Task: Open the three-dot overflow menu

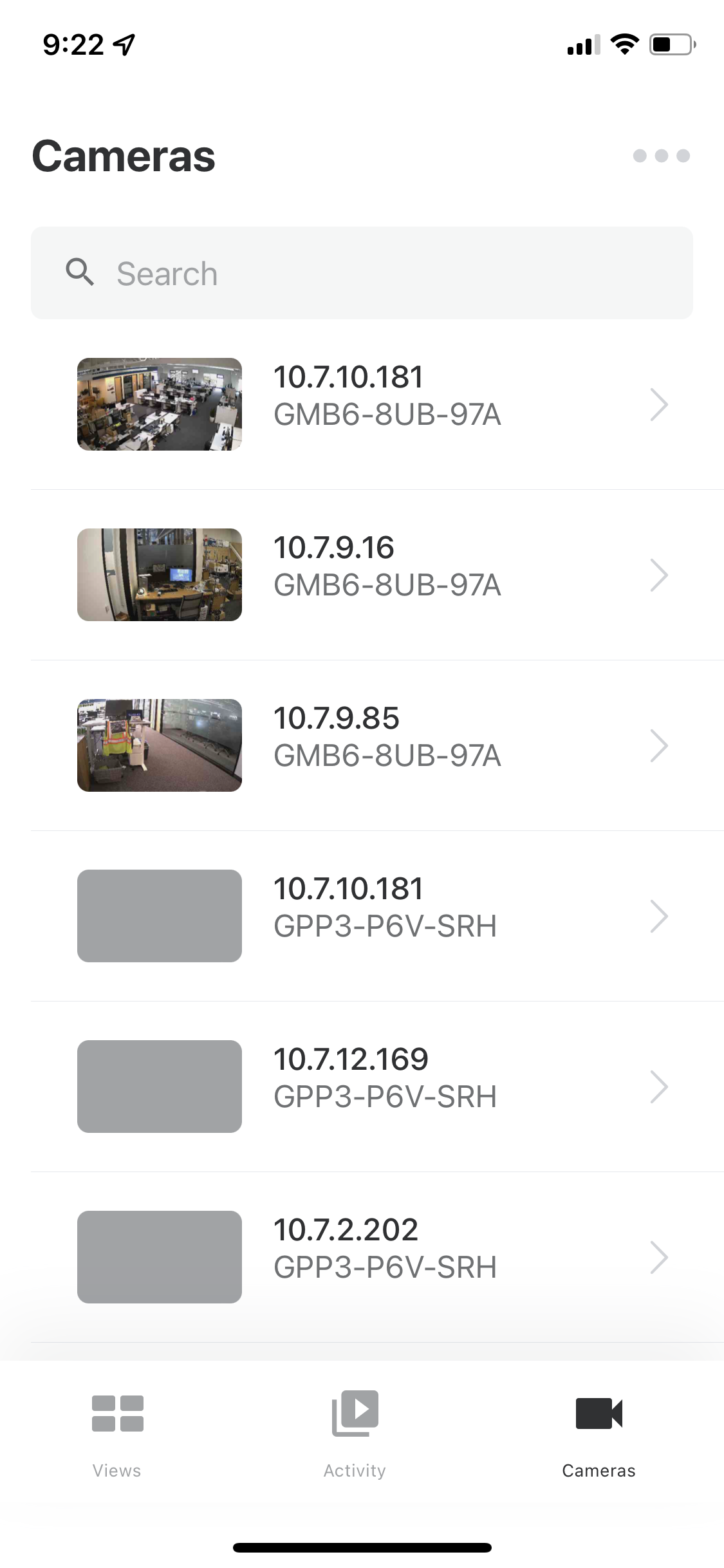Action: 661,156
